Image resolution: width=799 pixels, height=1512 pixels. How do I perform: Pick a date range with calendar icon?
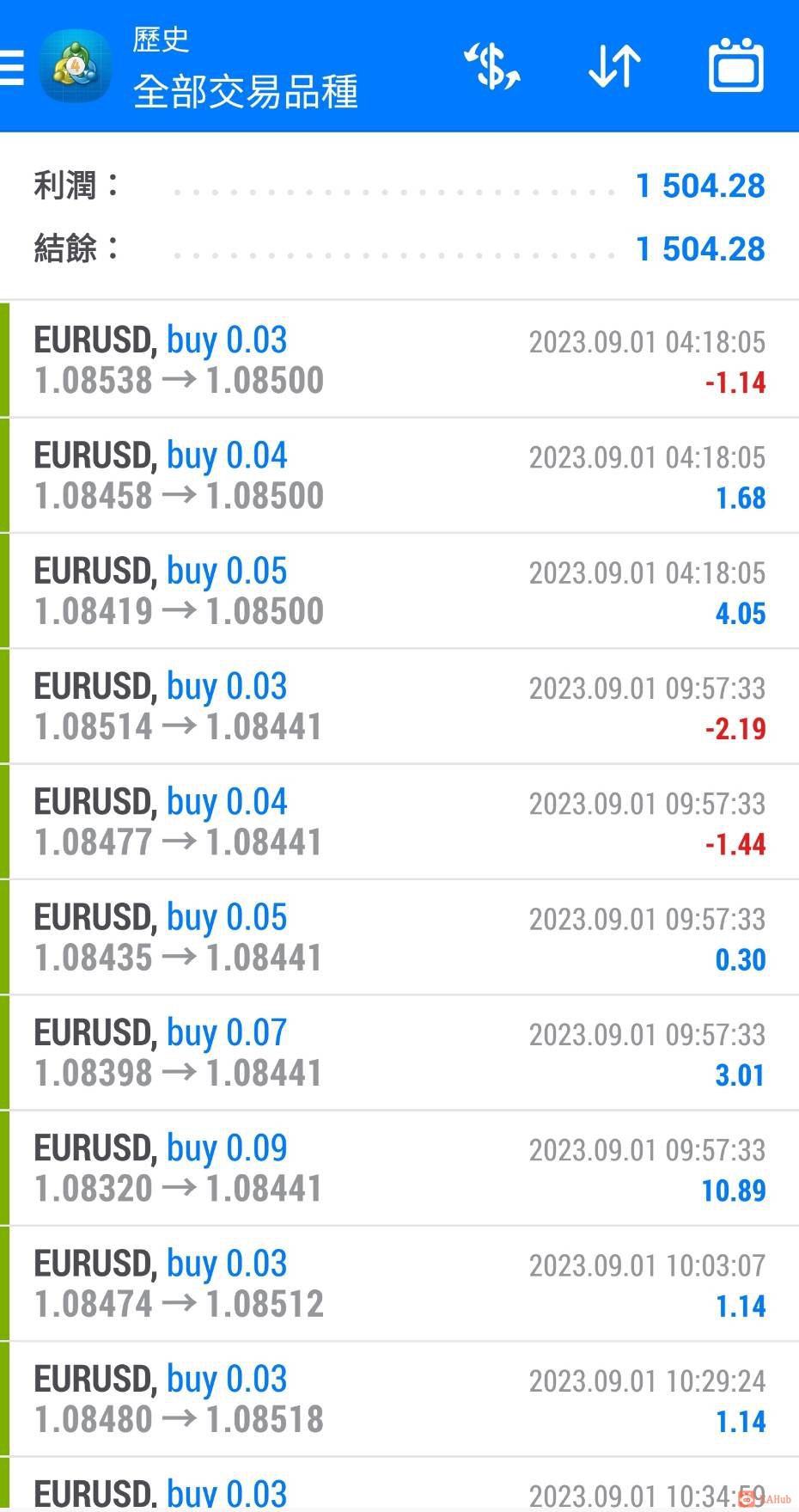[x=735, y=66]
